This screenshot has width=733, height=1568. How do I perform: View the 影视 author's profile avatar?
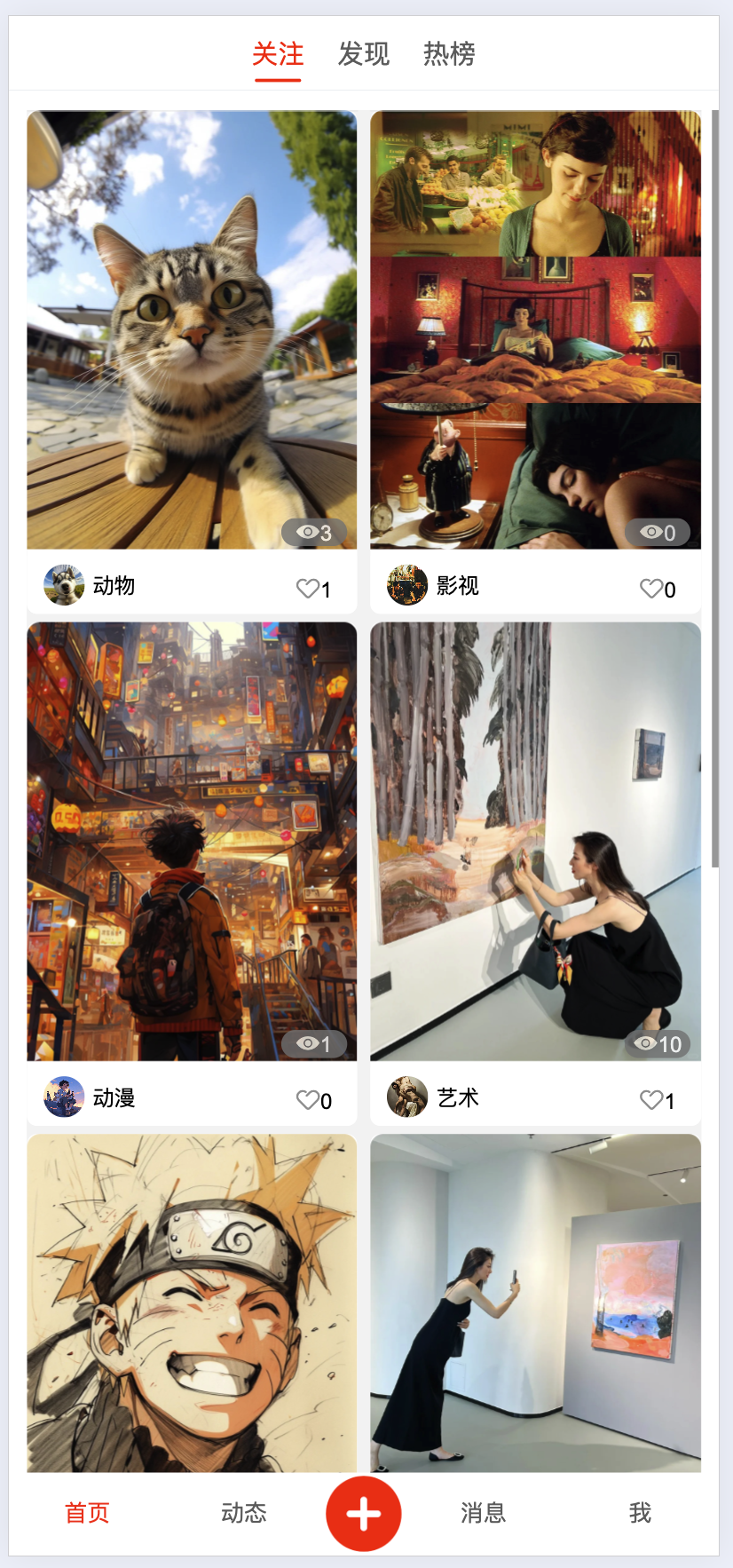(407, 585)
